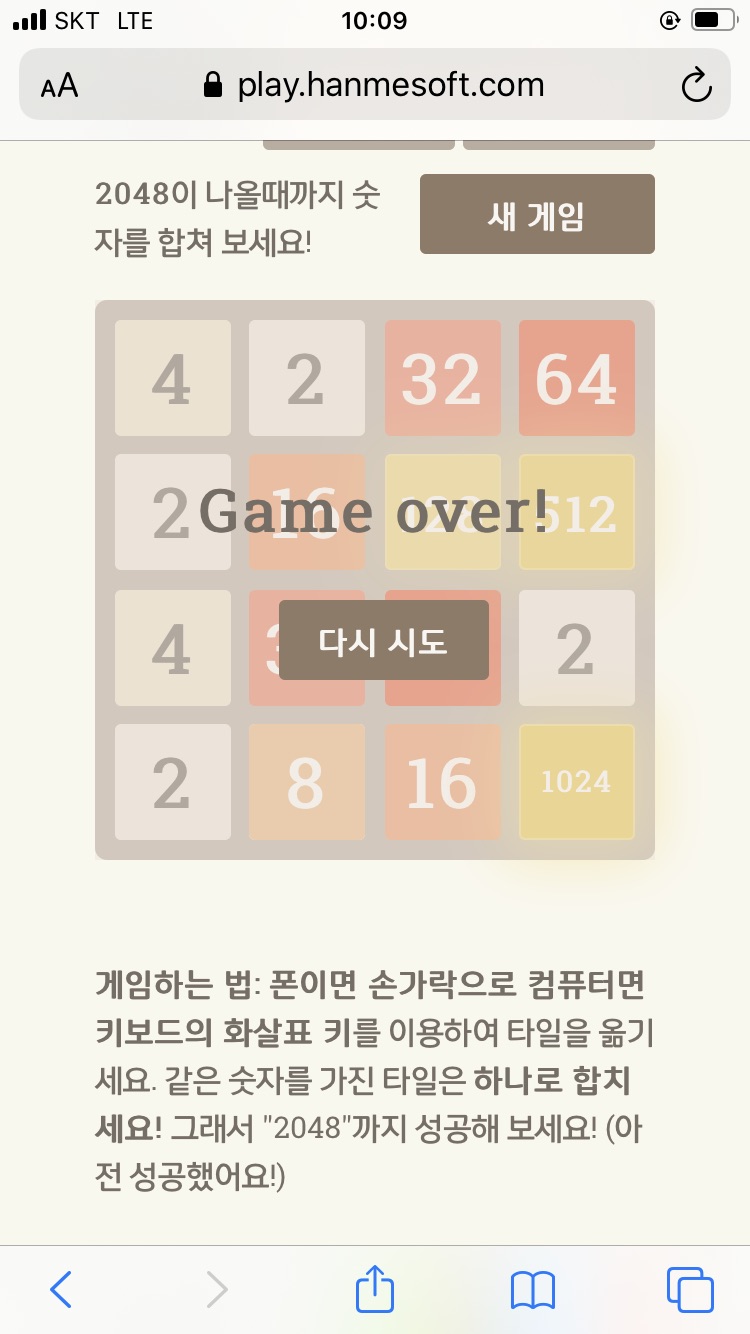This screenshot has width=750, height=1334.
Task: Go back to the previous page
Action: (x=61, y=1290)
